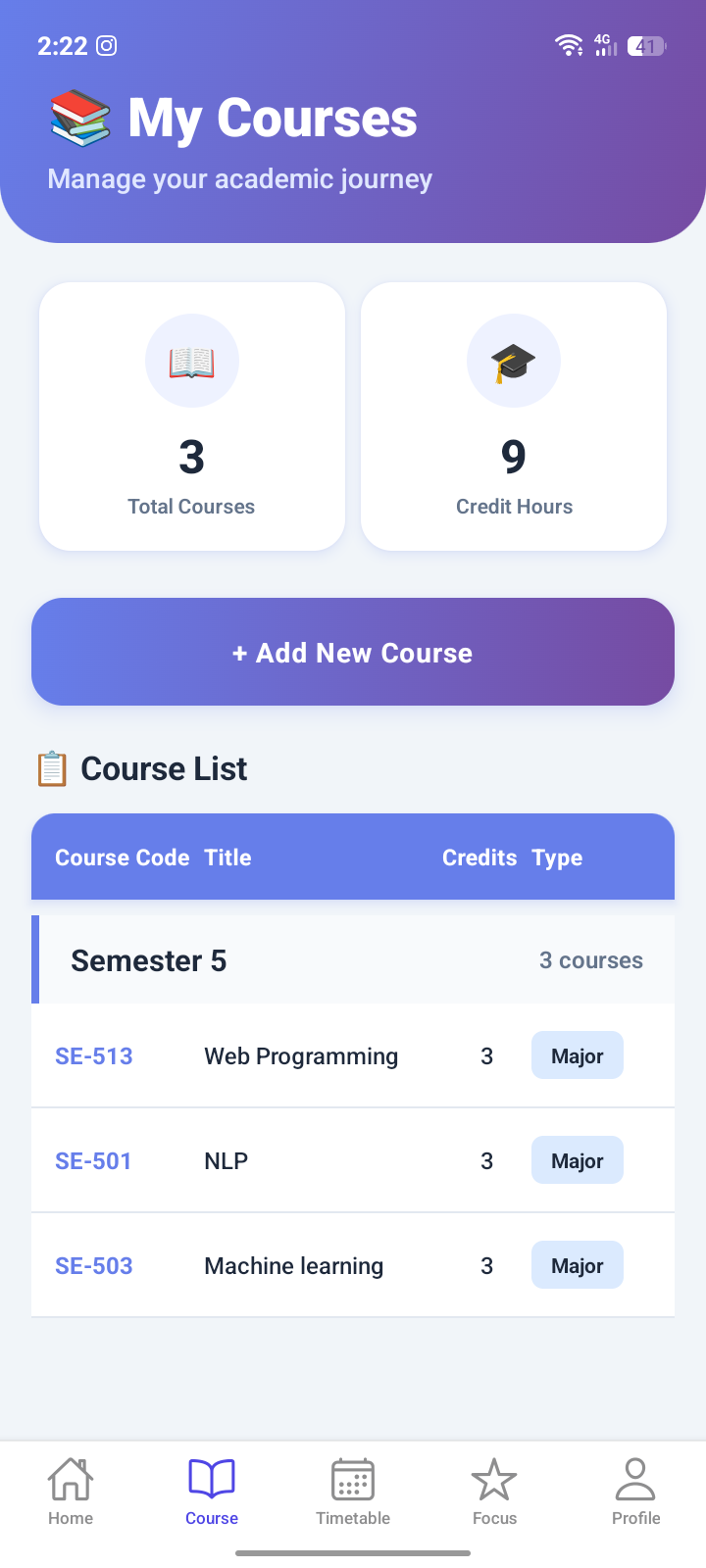Tap the Wi-Fi indicator in the status bar
This screenshot has width=706, height=1568.
[x=569, y=44]
